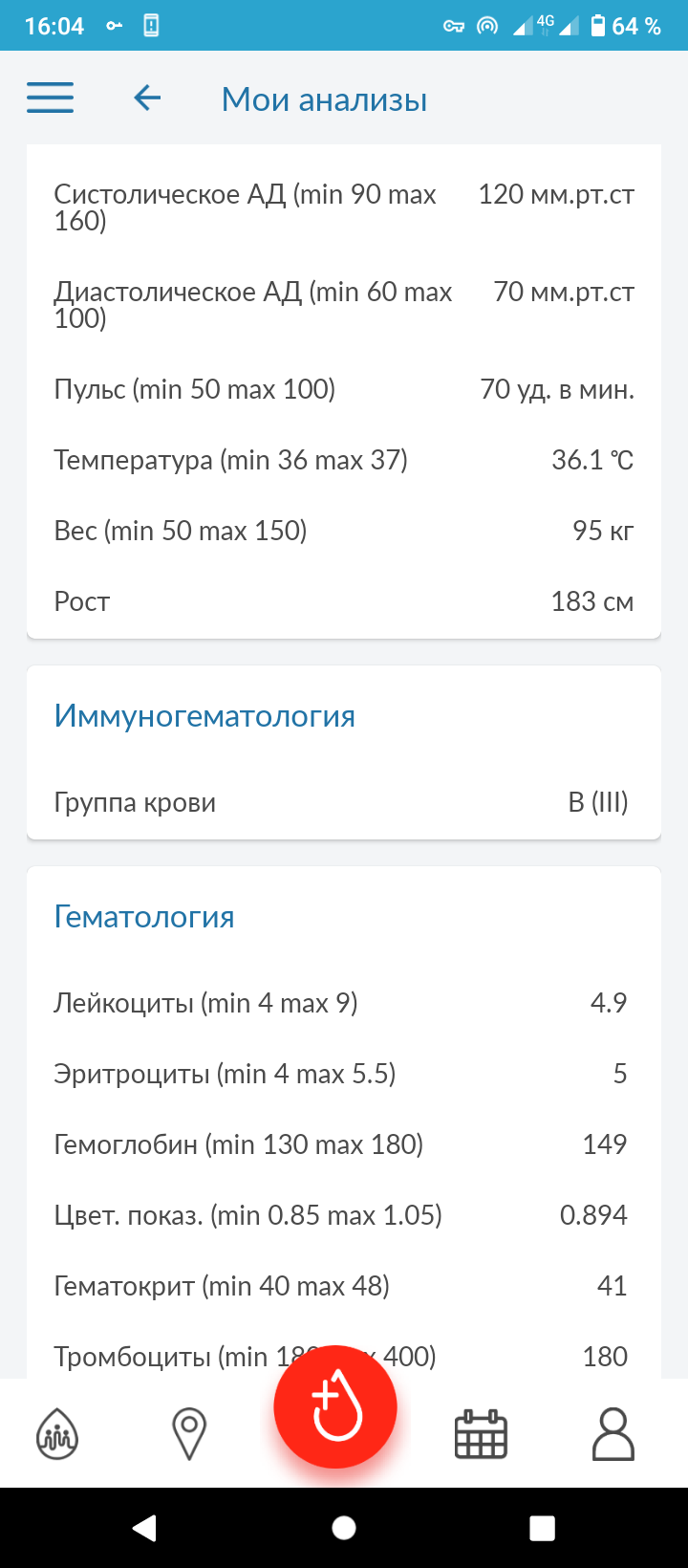This screenshot has width=688, height=1568.
Task: Tap the system home button
Action: (x=344, y=1528)
